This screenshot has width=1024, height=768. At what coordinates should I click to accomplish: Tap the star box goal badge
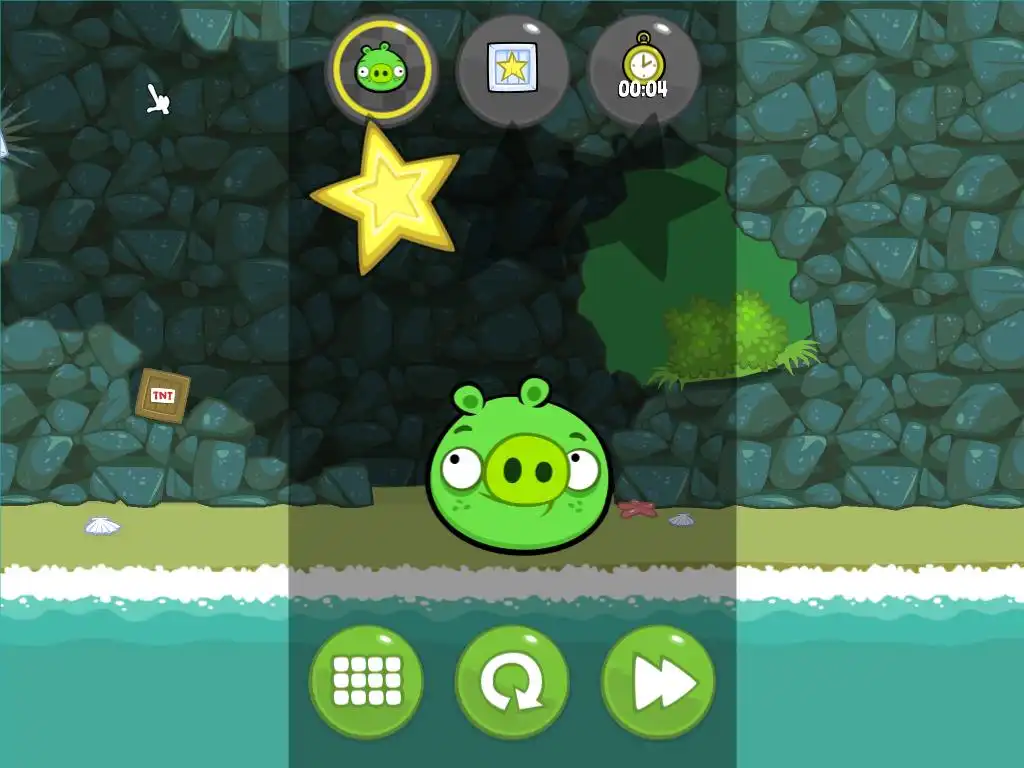512,68
